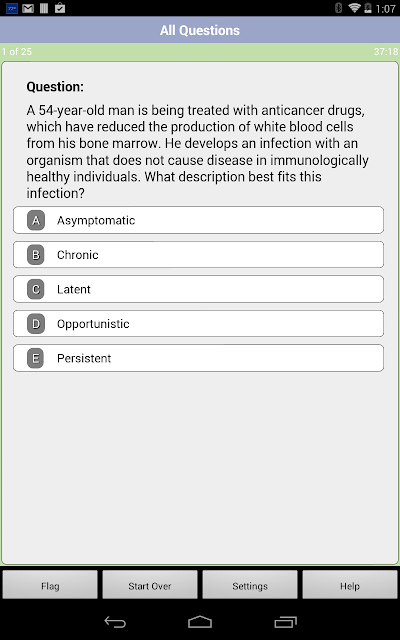Pick answer C Latent
The width and height of the screenshot is (400, 640).
click(x=198, y=289)
